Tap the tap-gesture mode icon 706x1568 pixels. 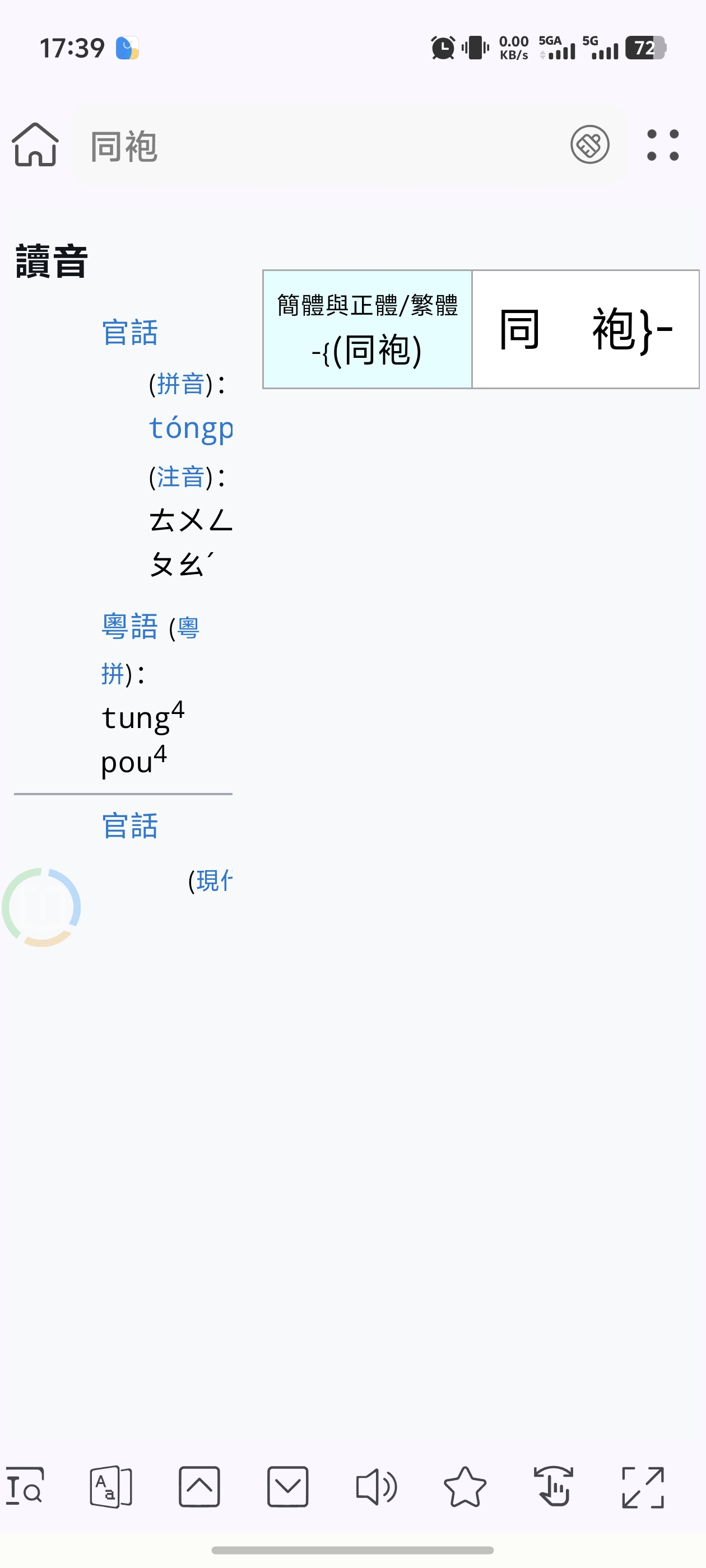point(553,1486)
